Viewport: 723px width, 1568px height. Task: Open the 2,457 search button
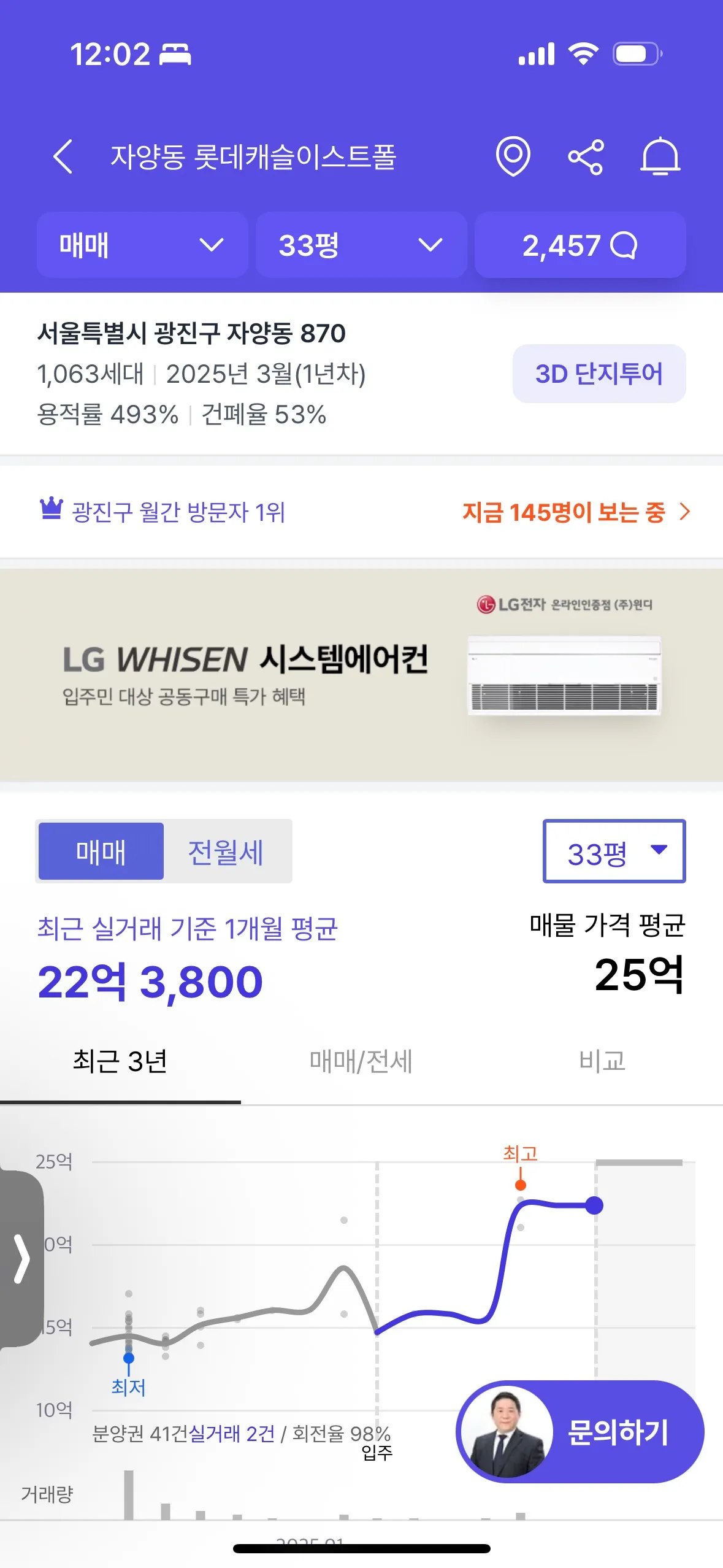coord(580,245)
